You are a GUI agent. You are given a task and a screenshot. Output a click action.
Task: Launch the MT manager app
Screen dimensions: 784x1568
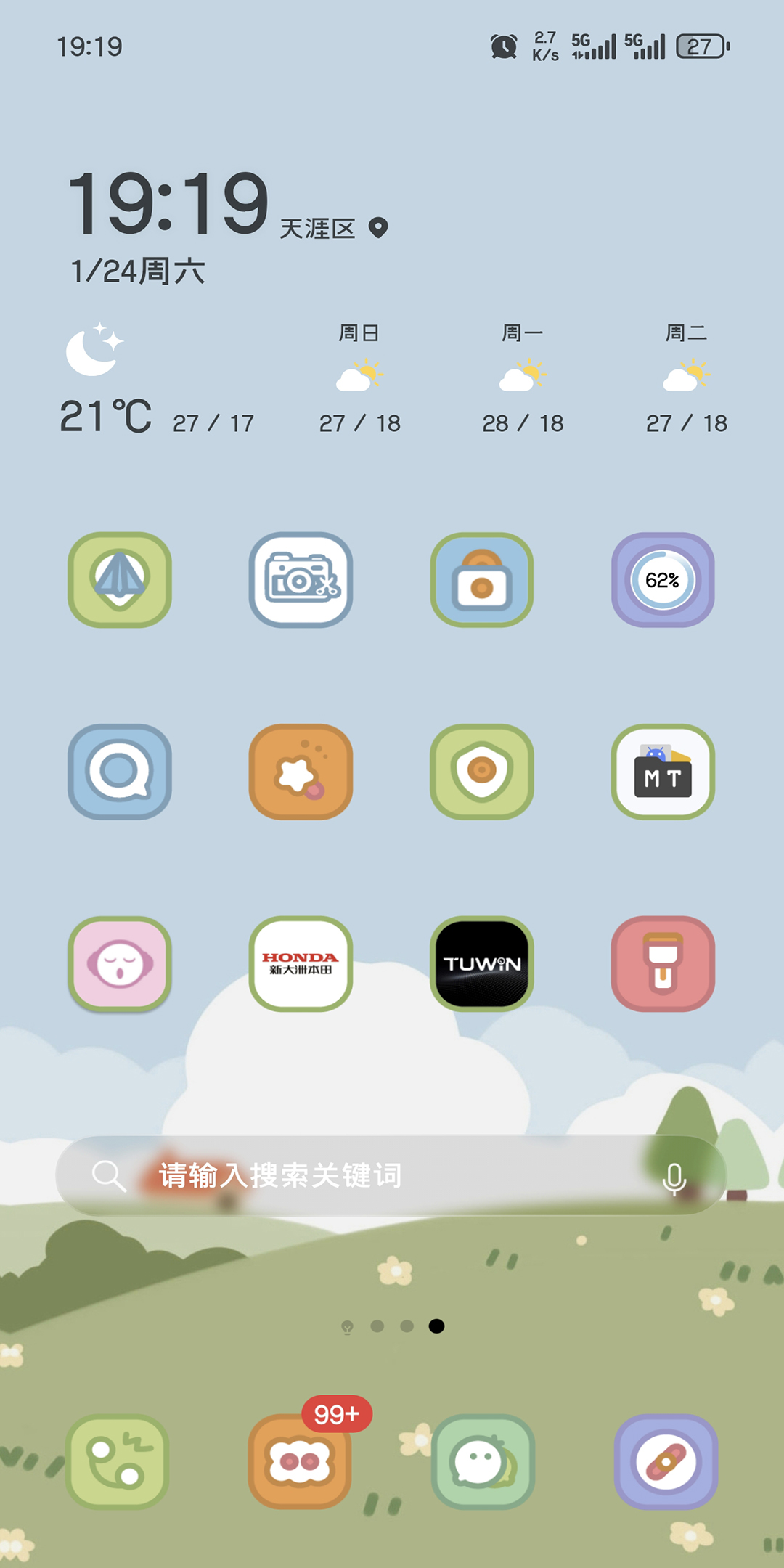click(663, 772)
